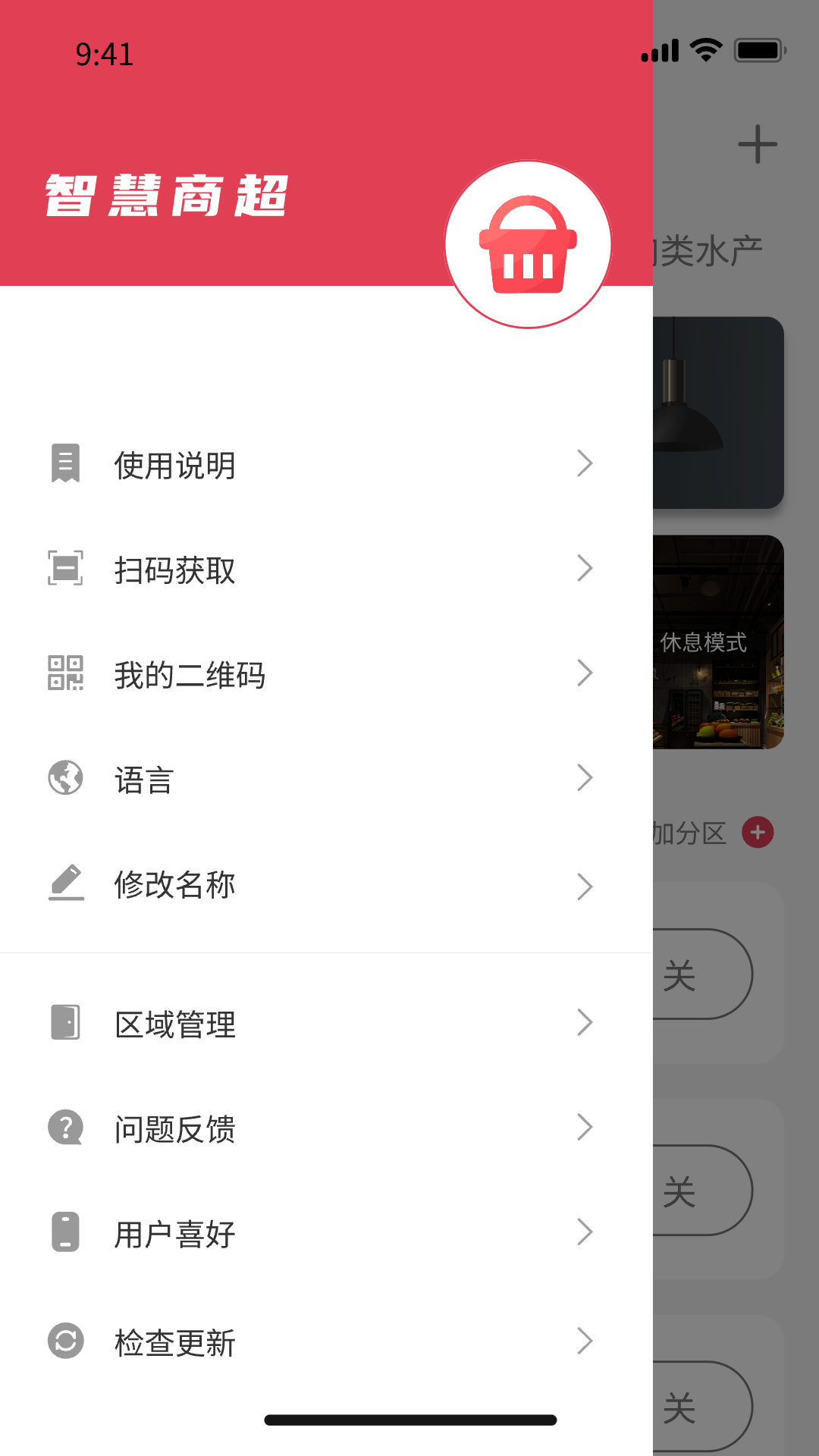Open the shopping basket icon
The image size is (819, 1456).
tap(529, 243)
